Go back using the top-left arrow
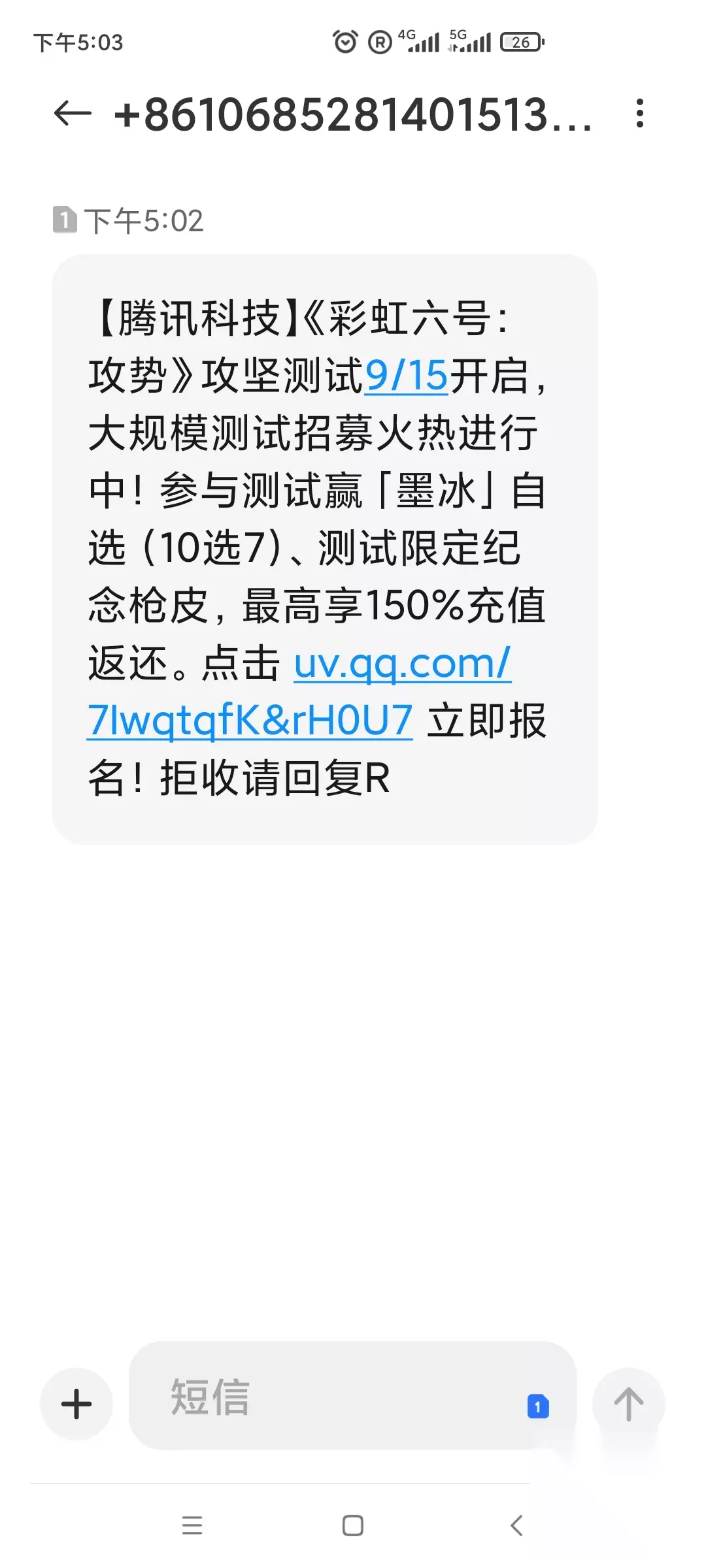 click(x=73, y=114)
